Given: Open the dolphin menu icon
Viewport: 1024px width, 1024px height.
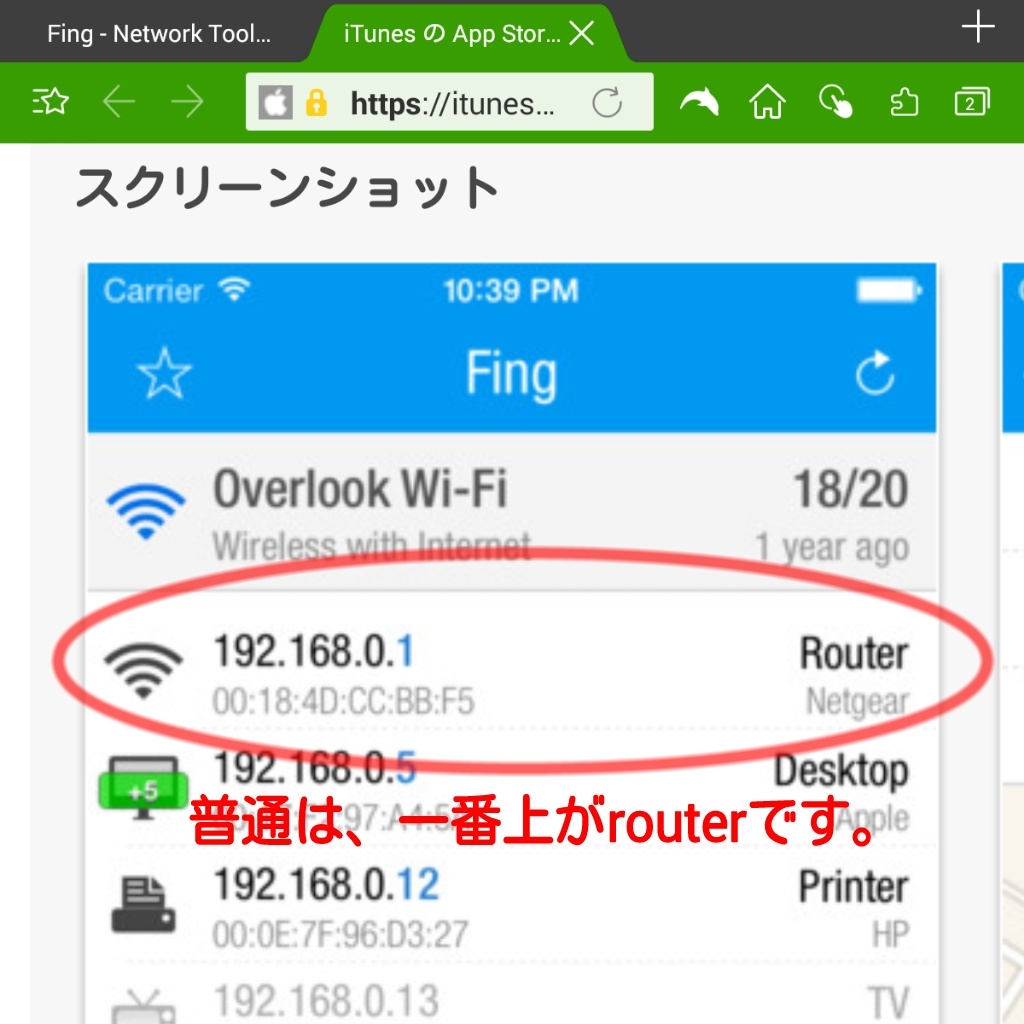Looking at the screenshot, I should [699, 102].
